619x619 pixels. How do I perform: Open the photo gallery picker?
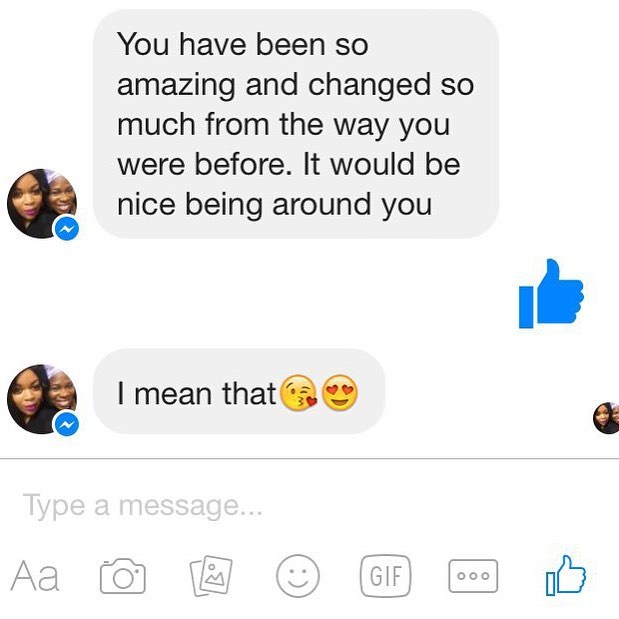[211, 576]
